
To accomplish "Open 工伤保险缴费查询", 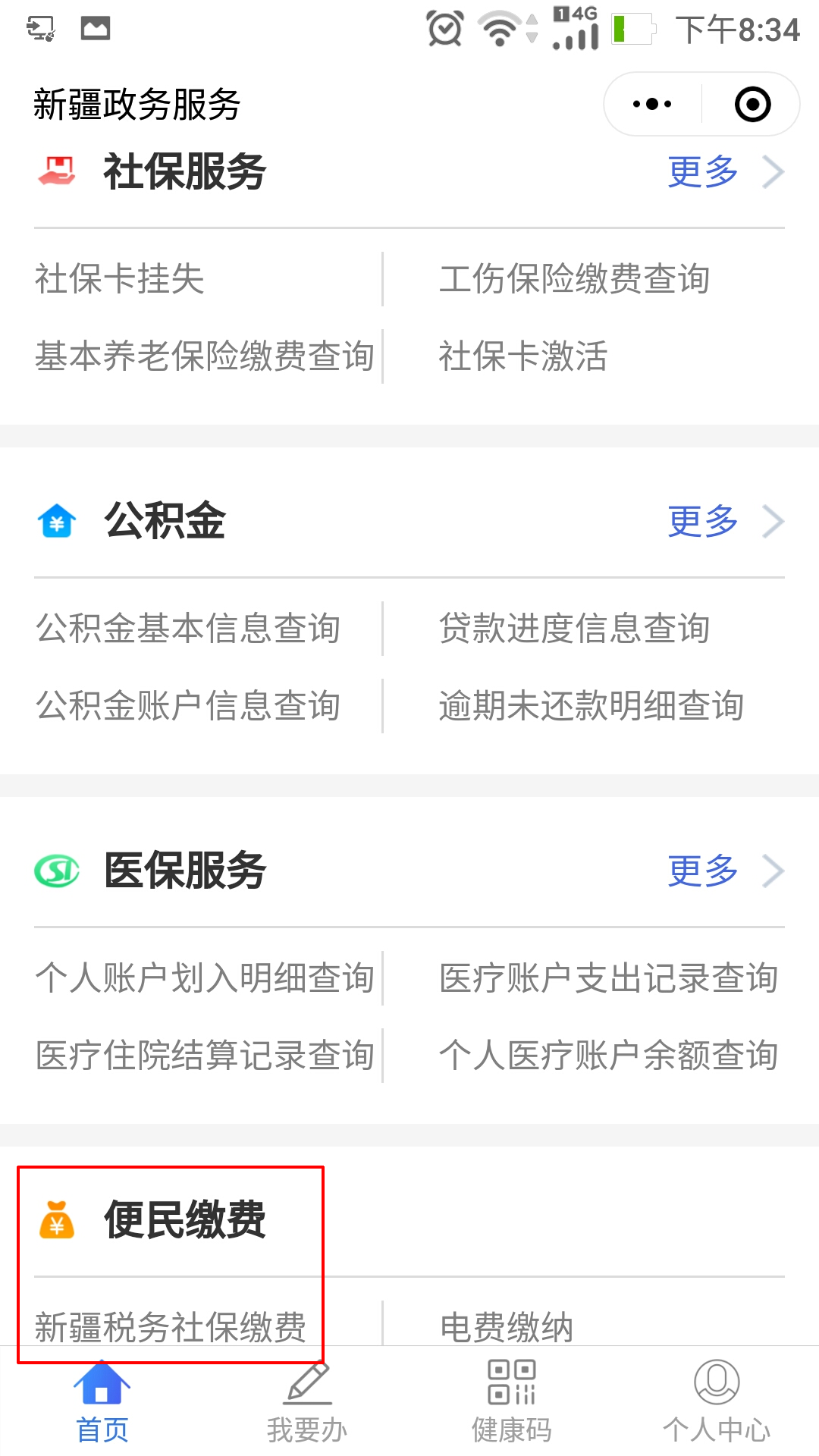I will (575, 279).
